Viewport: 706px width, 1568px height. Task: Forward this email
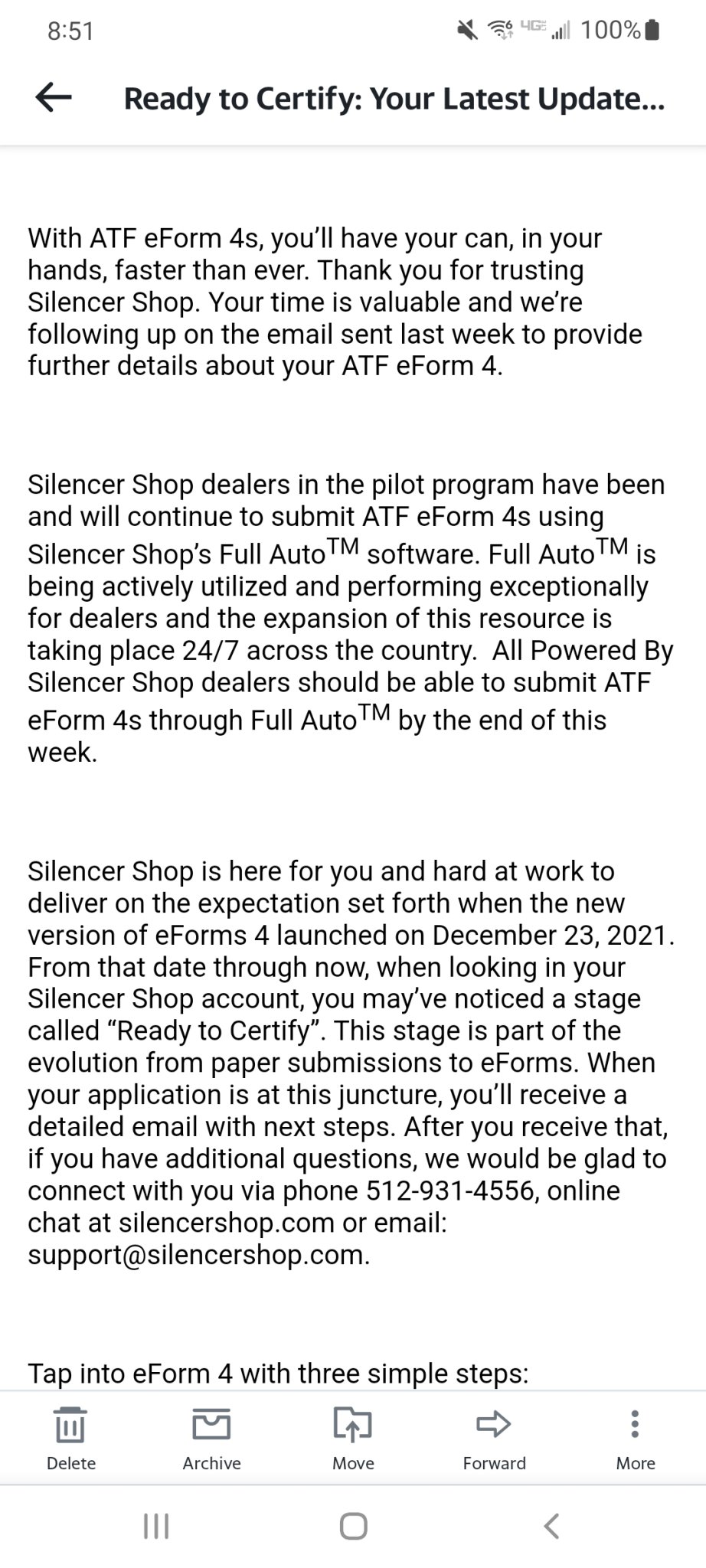(x=494, y=1438)
